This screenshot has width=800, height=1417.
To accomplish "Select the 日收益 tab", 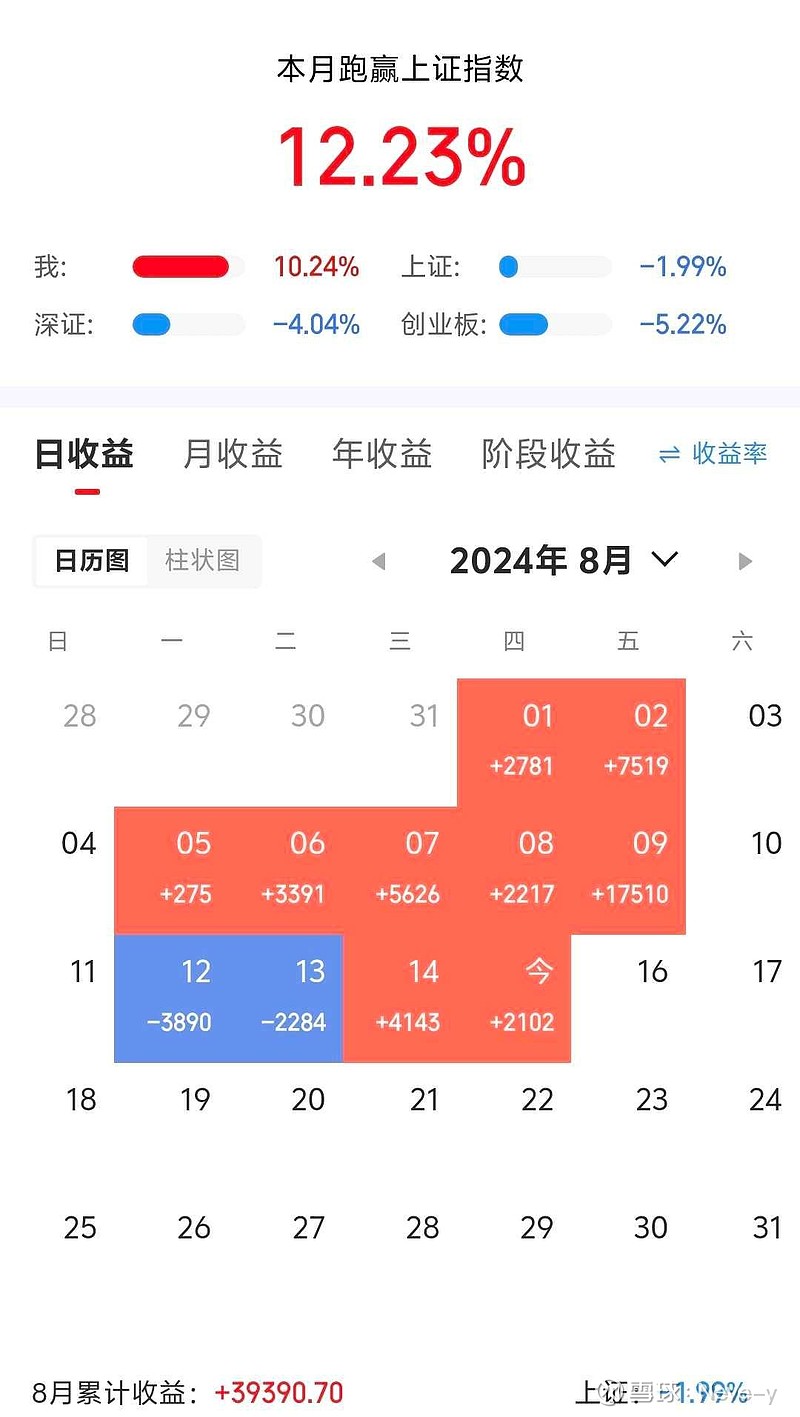I will pyautogui.click(x=84, y=454).
